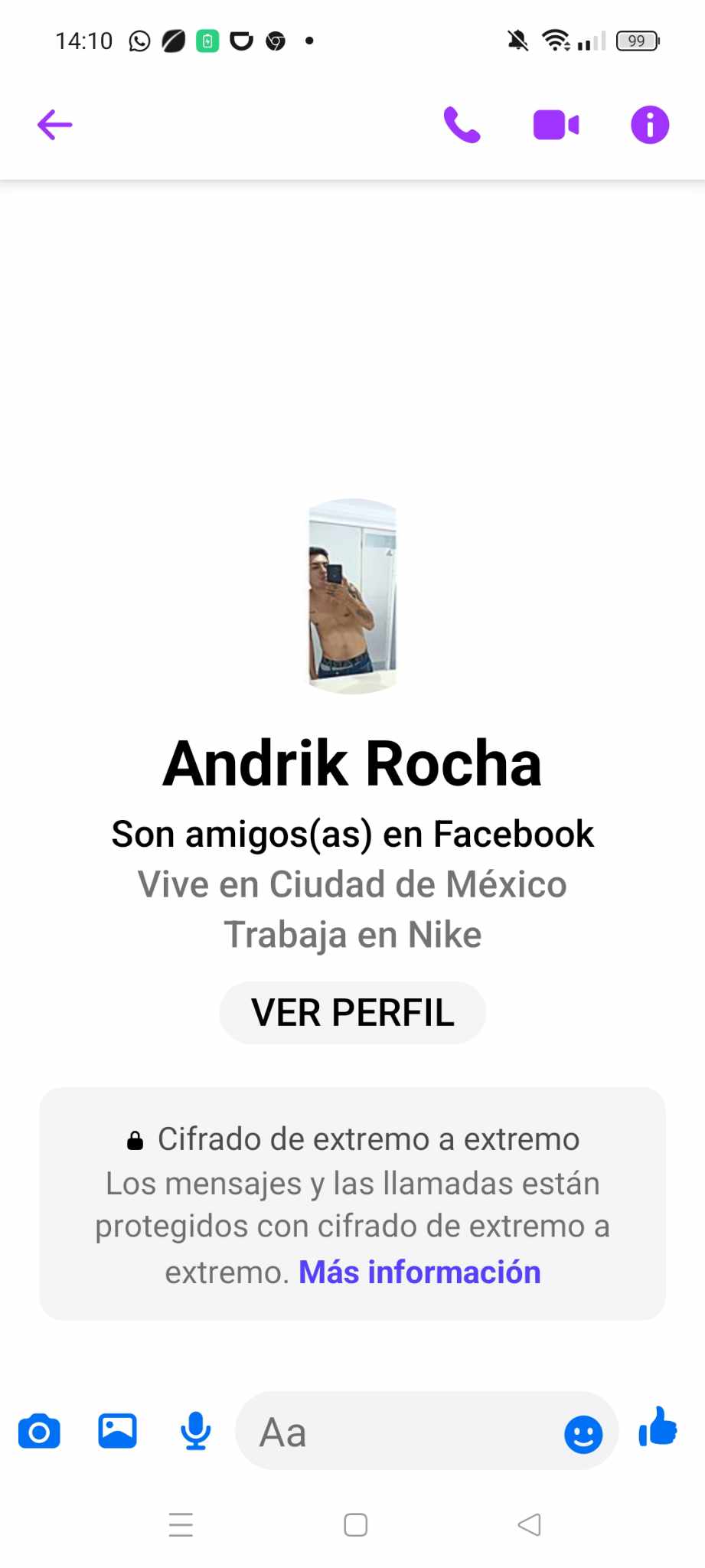Send a thumbs-up like
The height and width of the screenshot is (1568, 705).
pyautogui.click(x=658, y=1428)
